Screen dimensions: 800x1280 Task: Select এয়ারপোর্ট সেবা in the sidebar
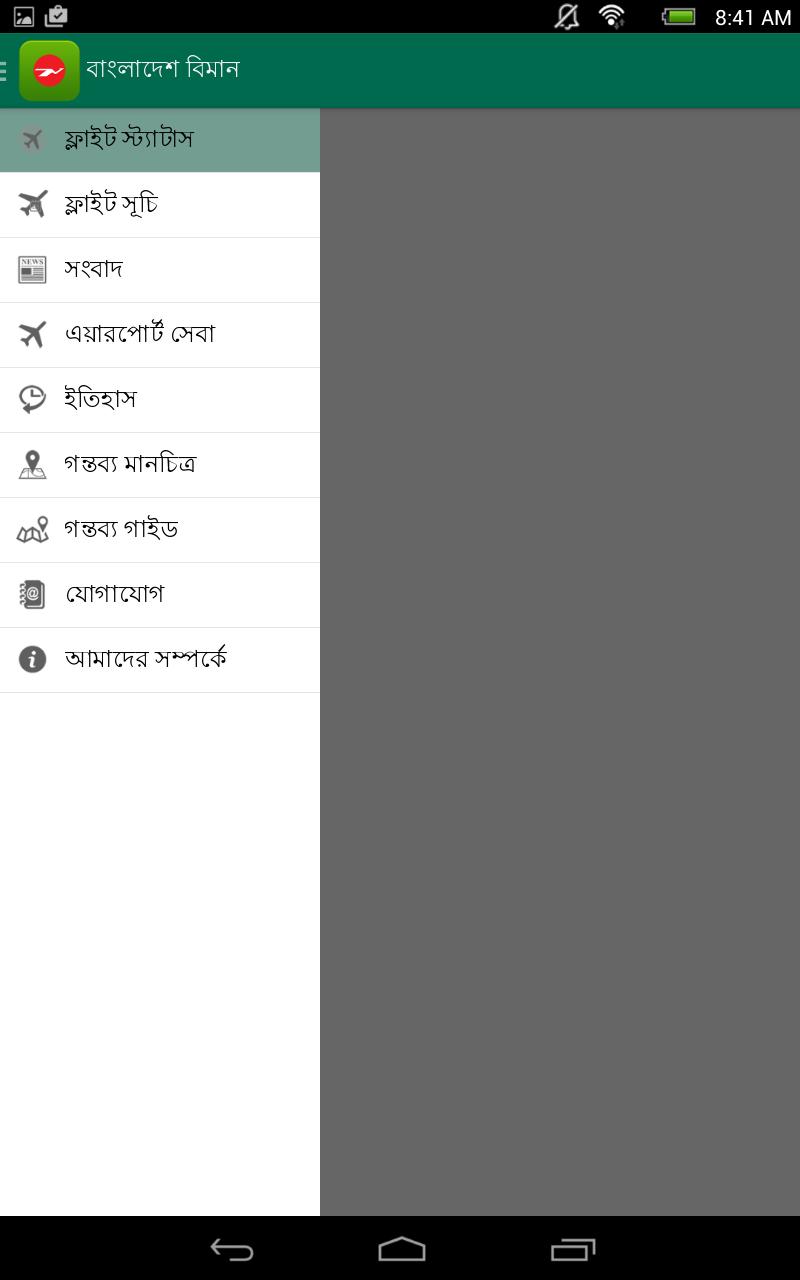pyautogui.click(x=160, y=334)
